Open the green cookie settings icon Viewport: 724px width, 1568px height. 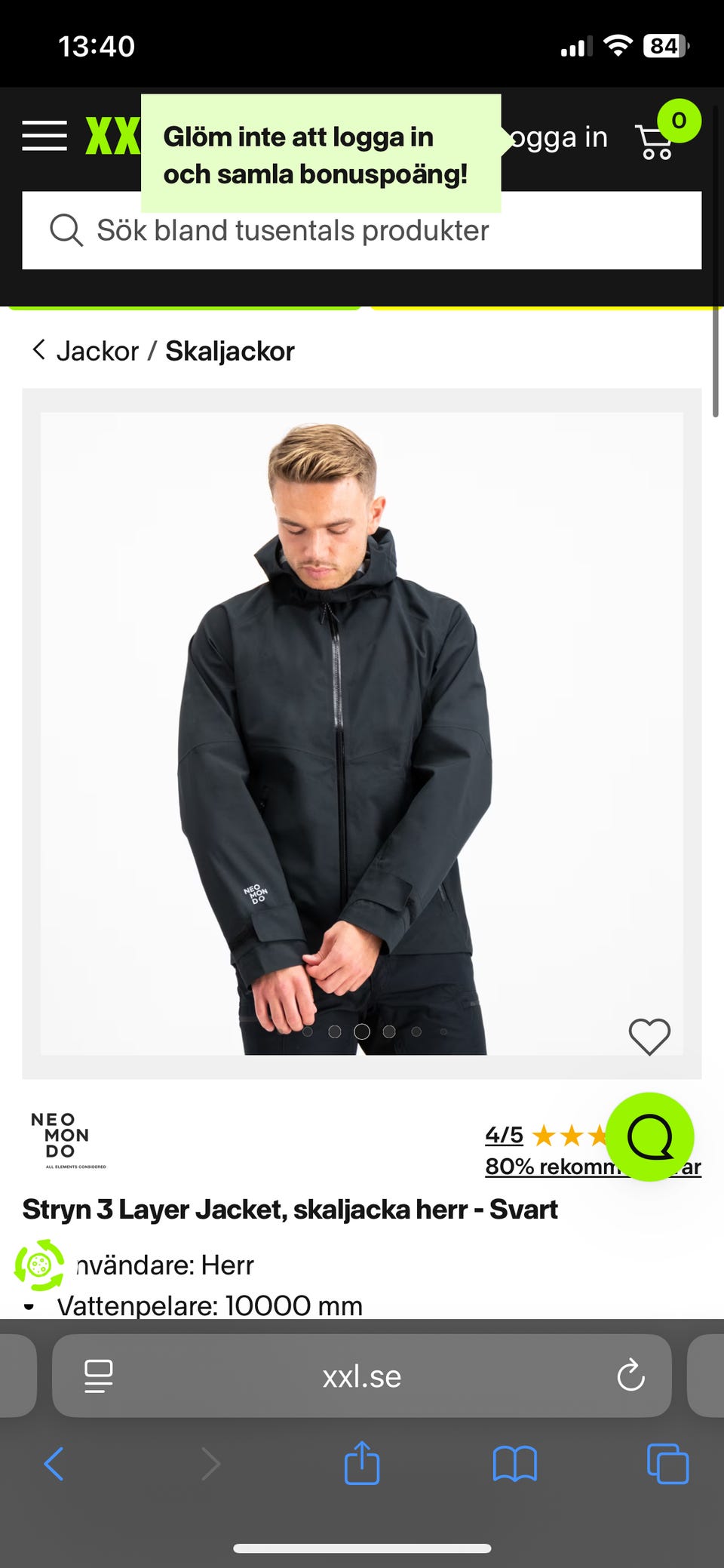40,1265
